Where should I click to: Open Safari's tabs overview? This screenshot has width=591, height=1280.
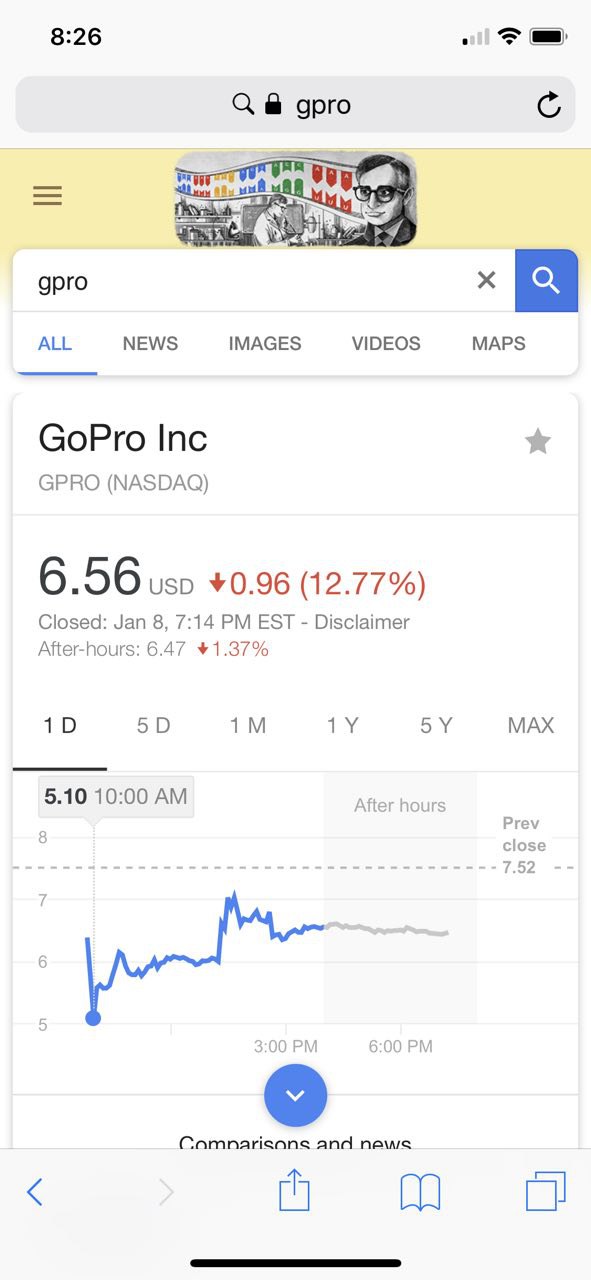[546, 1191]
